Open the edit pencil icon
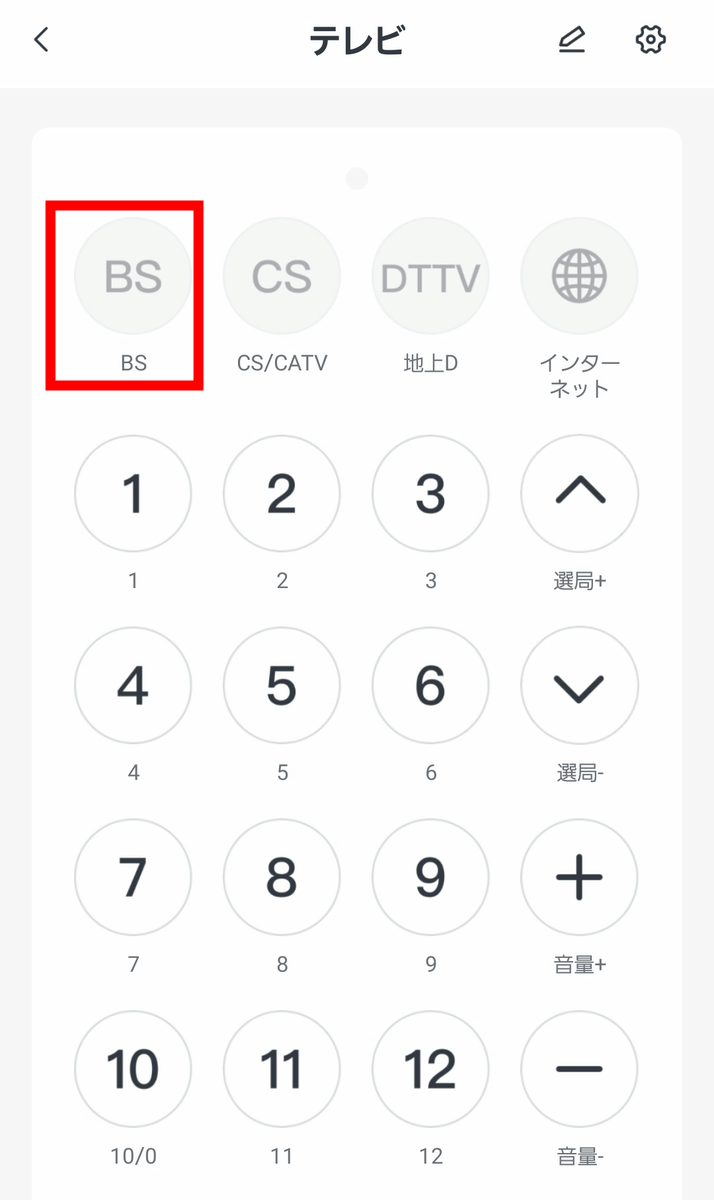Viewport: 714px width, 1200px height. click(x=571, y=40)
